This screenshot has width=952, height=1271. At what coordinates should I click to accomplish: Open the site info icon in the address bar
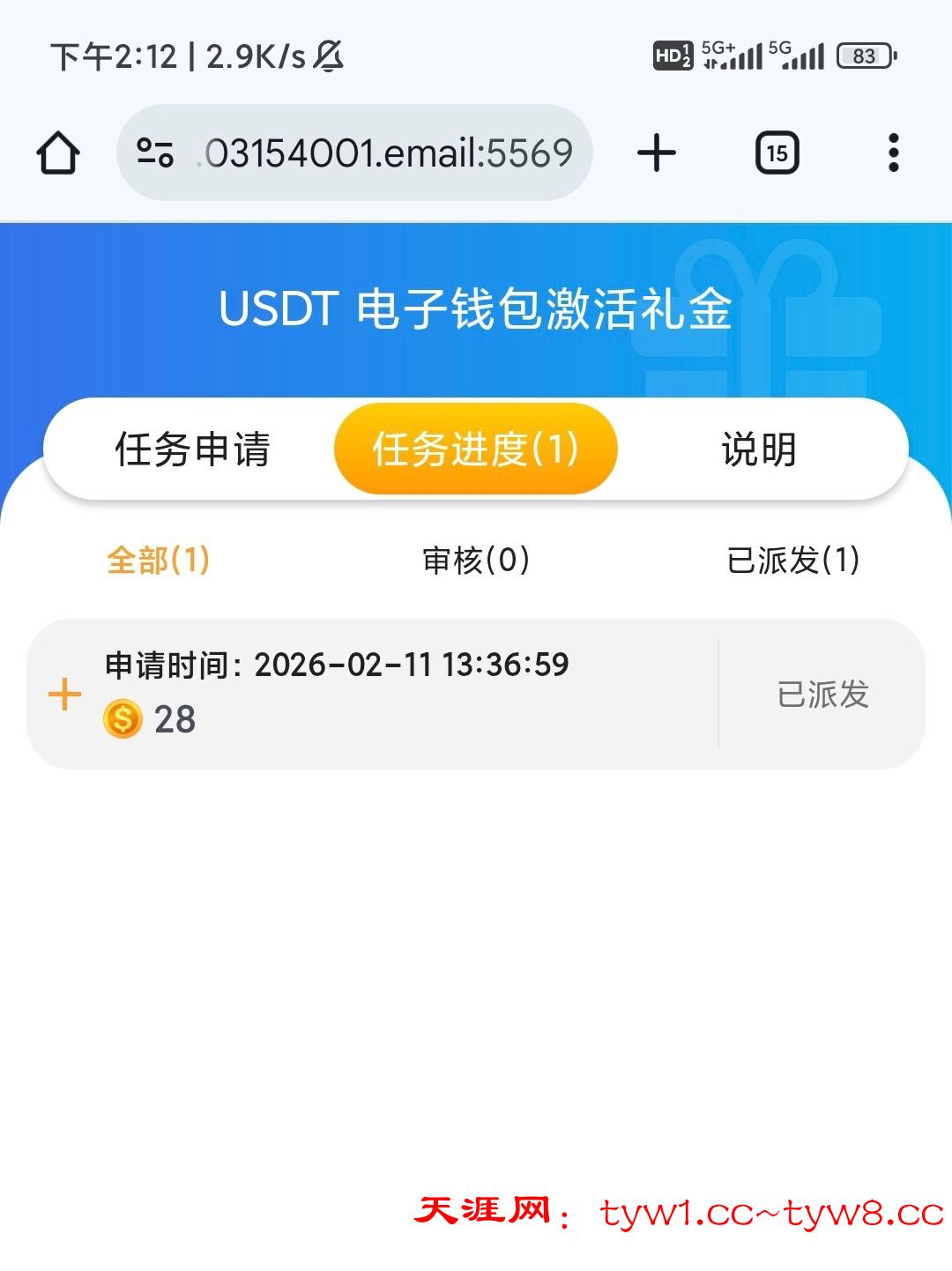tap(155, 153)
